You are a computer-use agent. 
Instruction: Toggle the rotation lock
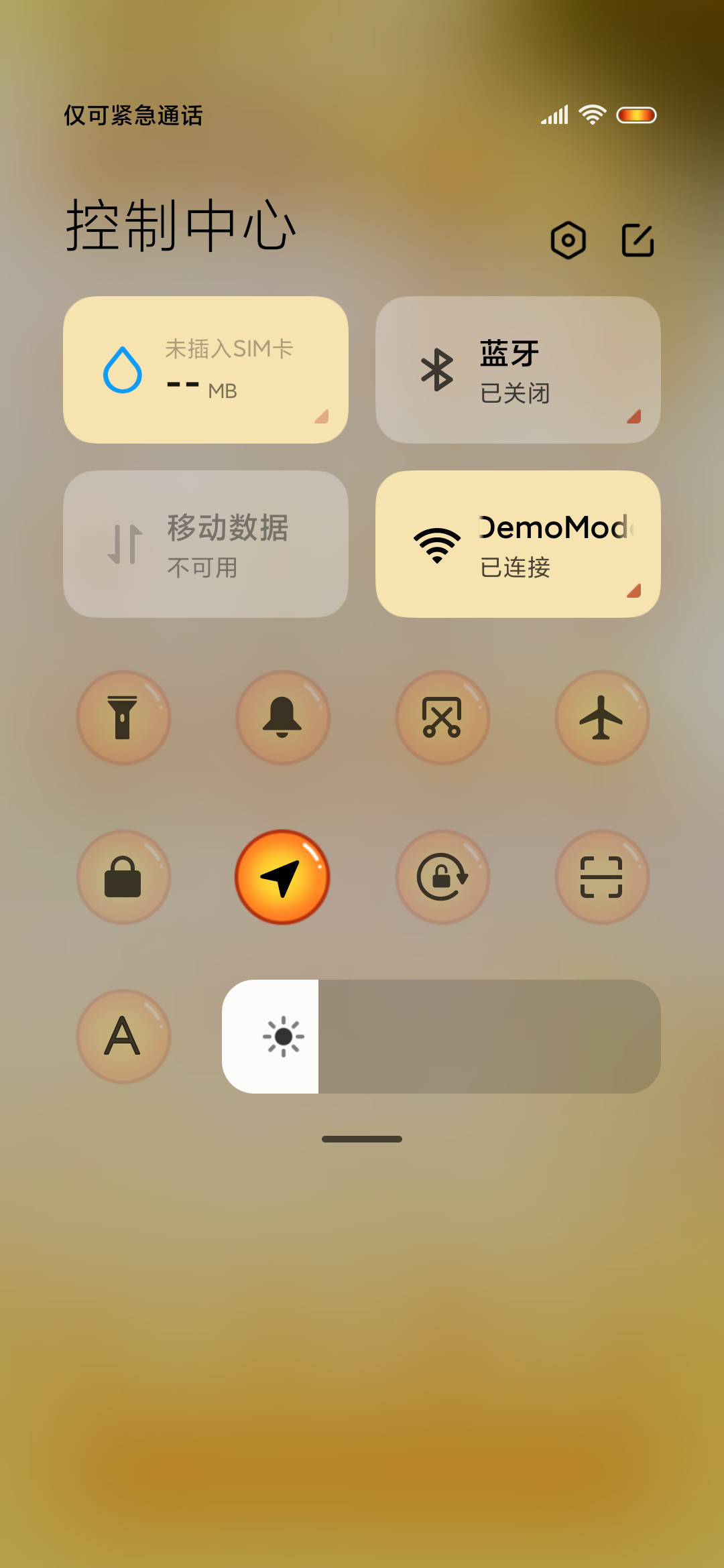[x=442, y=877]
